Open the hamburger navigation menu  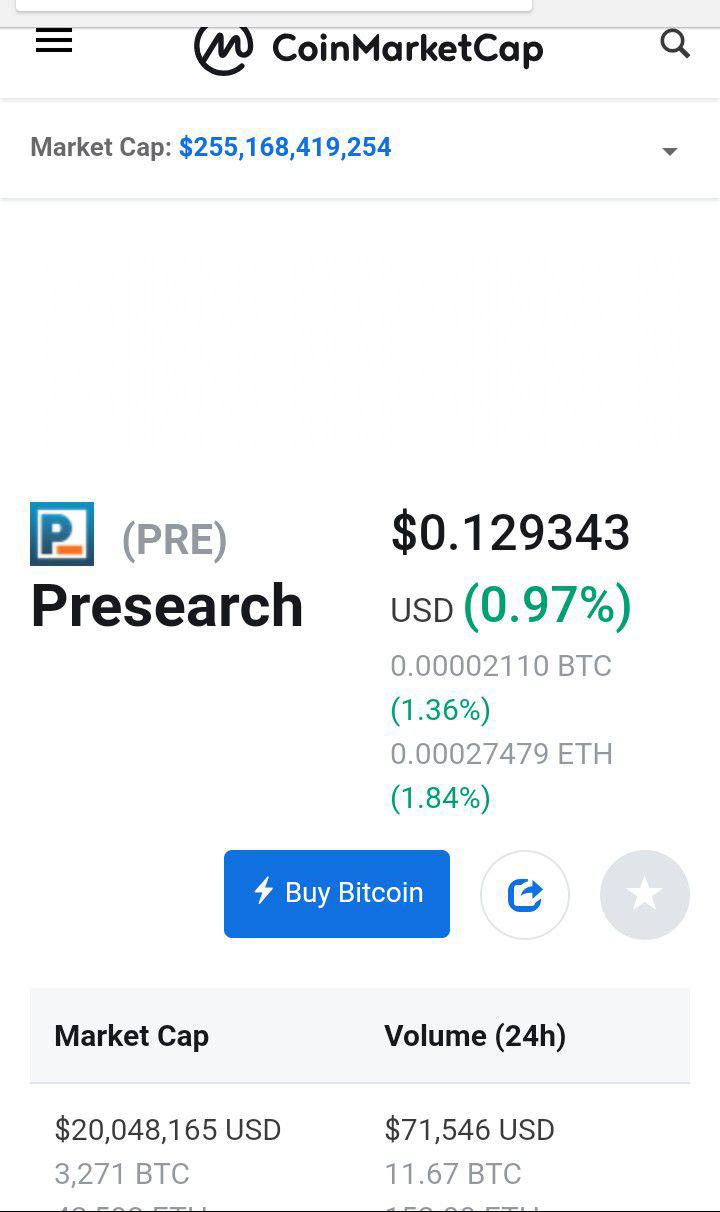(54, 42)
